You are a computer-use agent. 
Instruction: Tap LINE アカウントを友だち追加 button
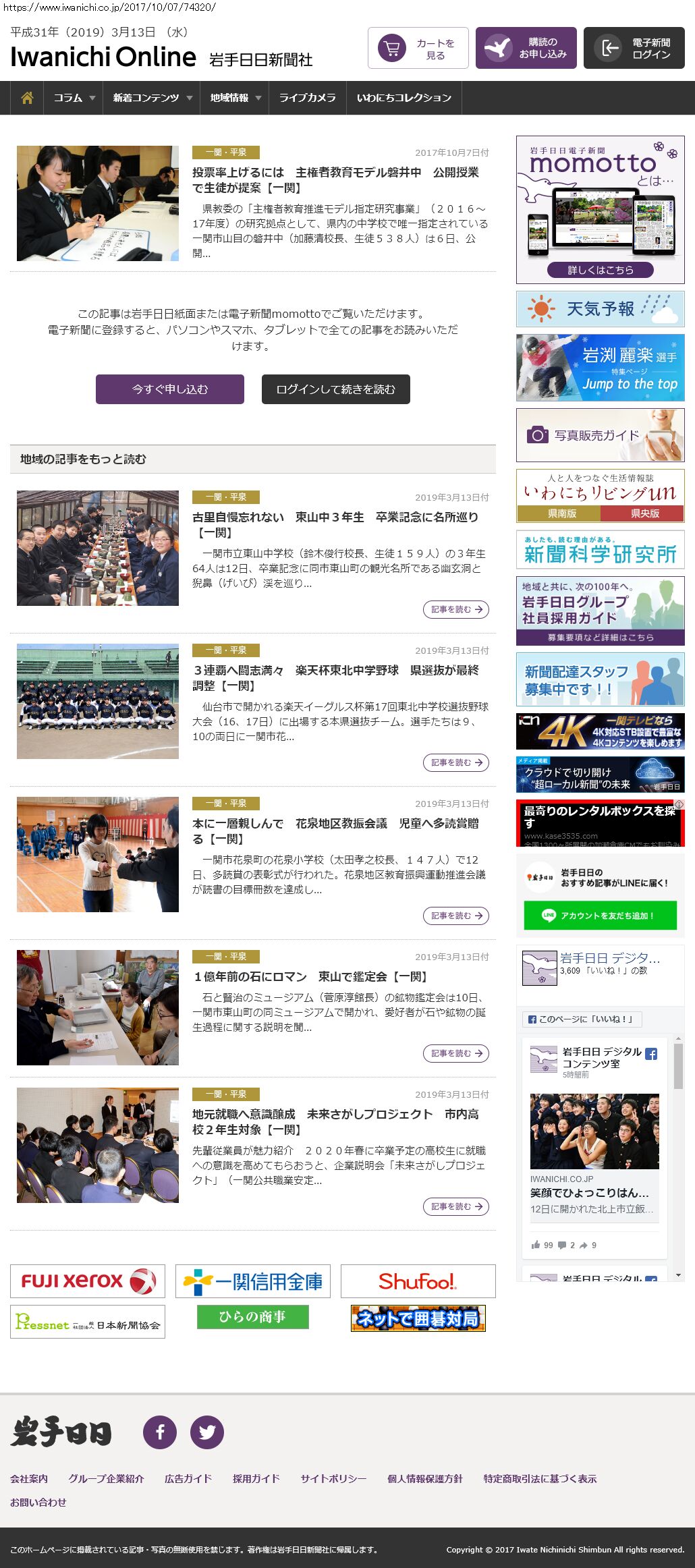point(600,916)
